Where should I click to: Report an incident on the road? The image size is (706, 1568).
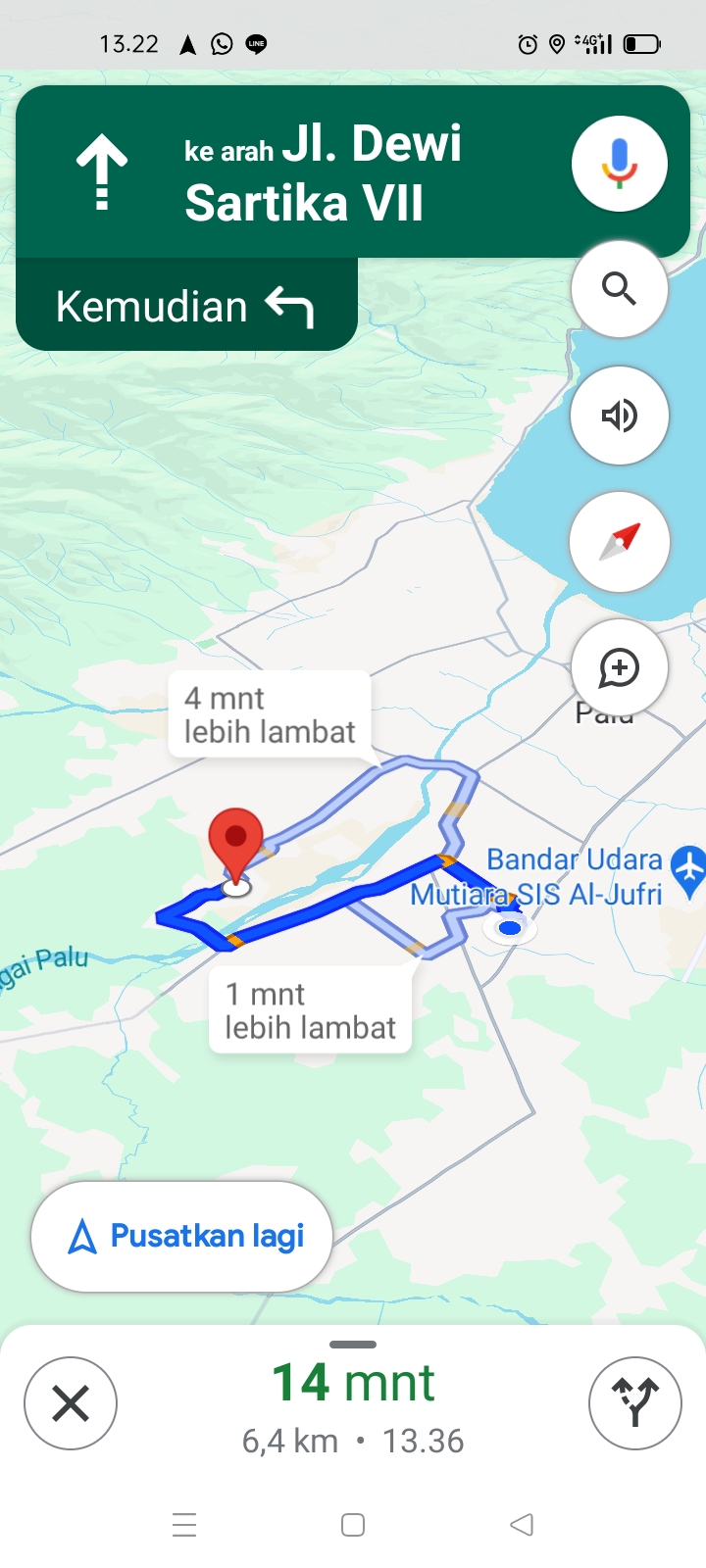pyautogui.click(x=620, y=667)
